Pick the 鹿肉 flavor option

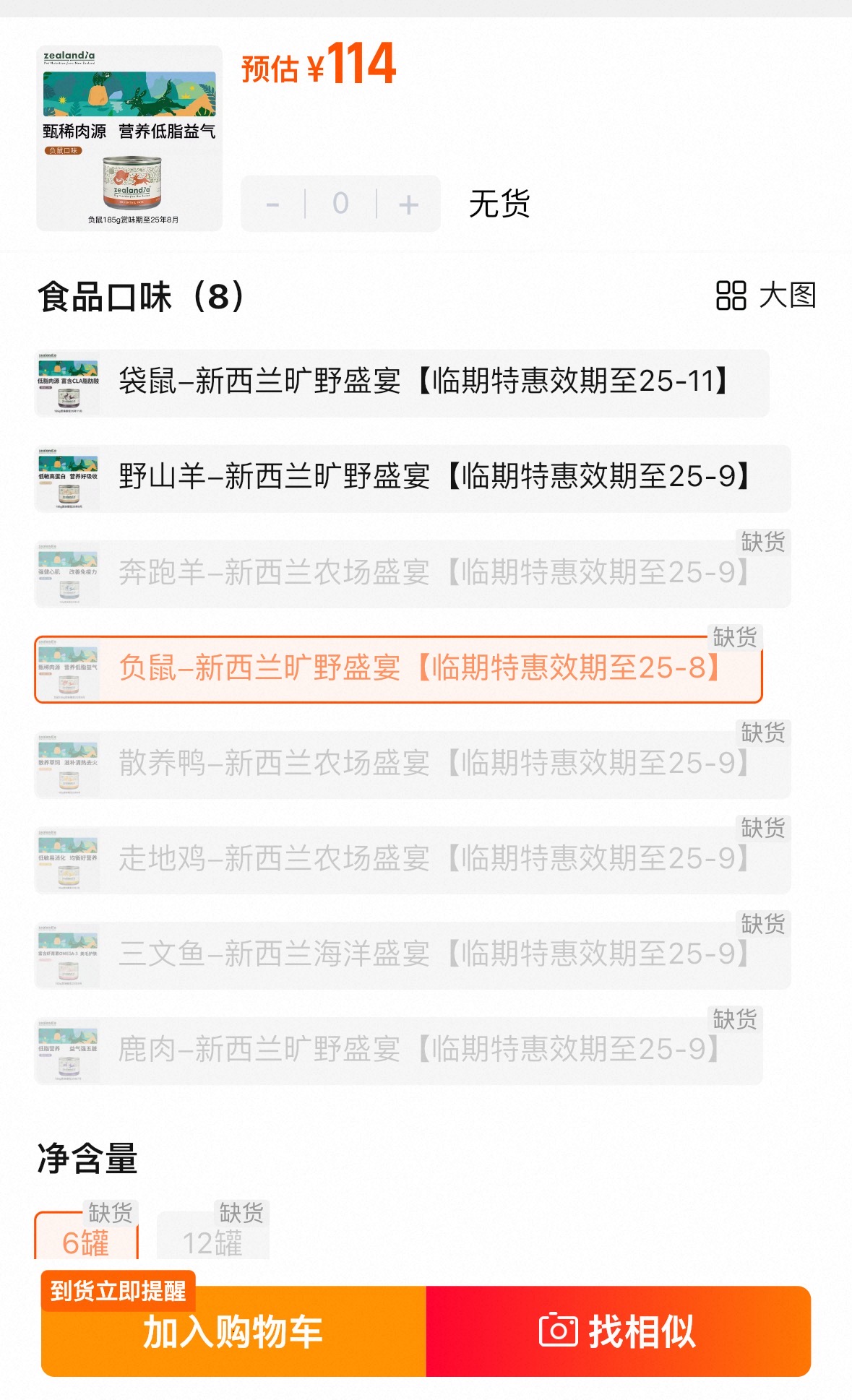pyautogui.click(x=398, y=1050)
